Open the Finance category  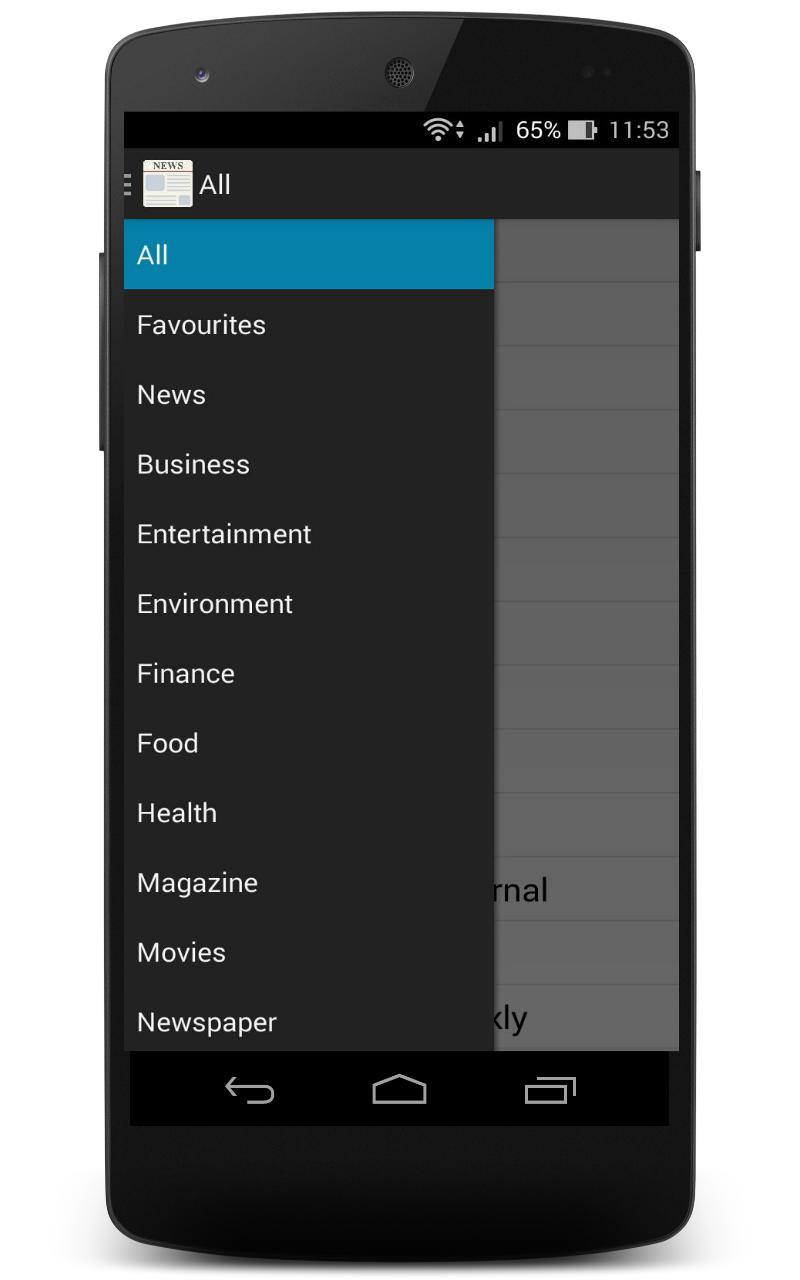coord(308,674)
